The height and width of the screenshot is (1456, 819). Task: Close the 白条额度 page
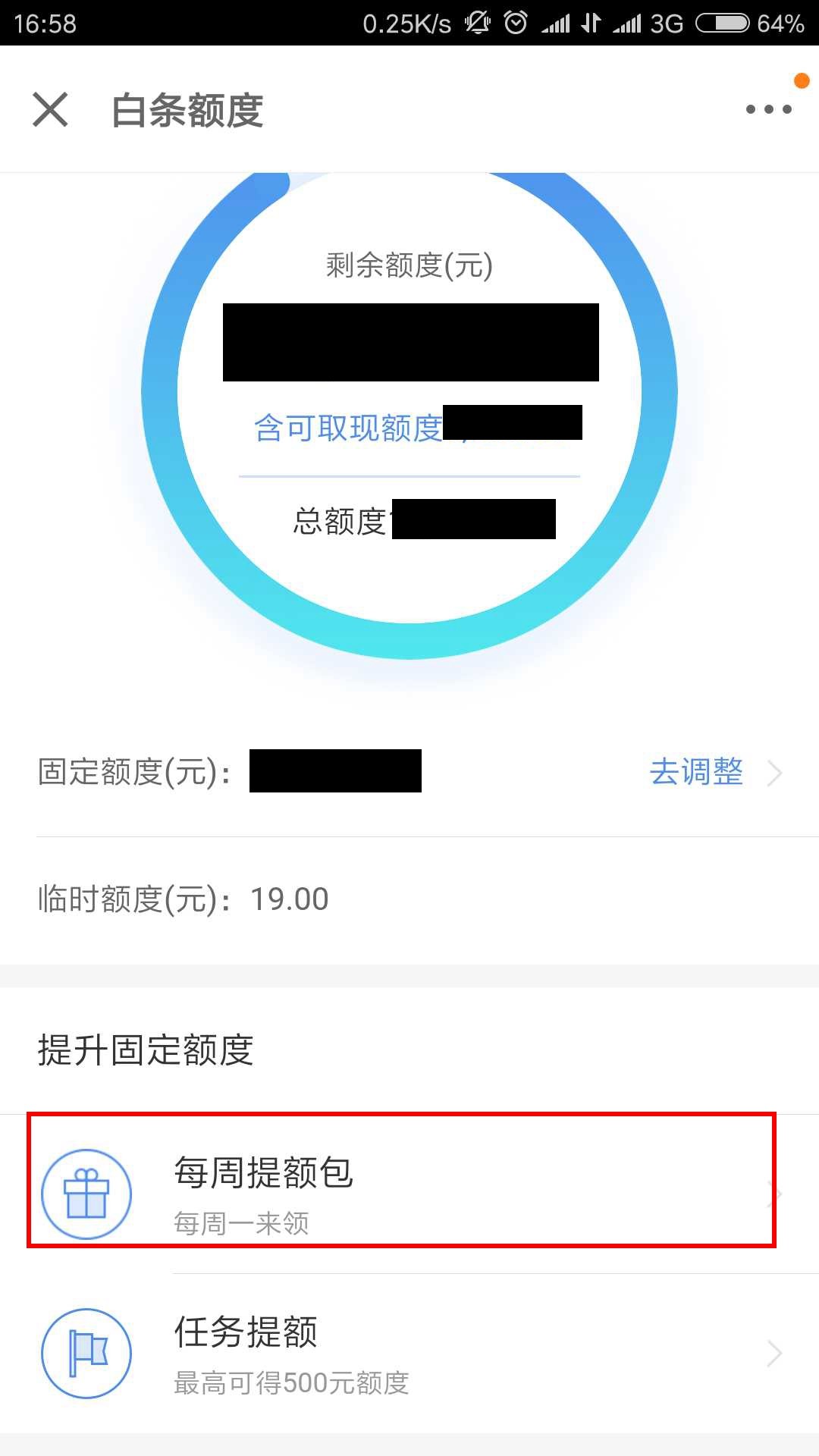click(50, 109)
